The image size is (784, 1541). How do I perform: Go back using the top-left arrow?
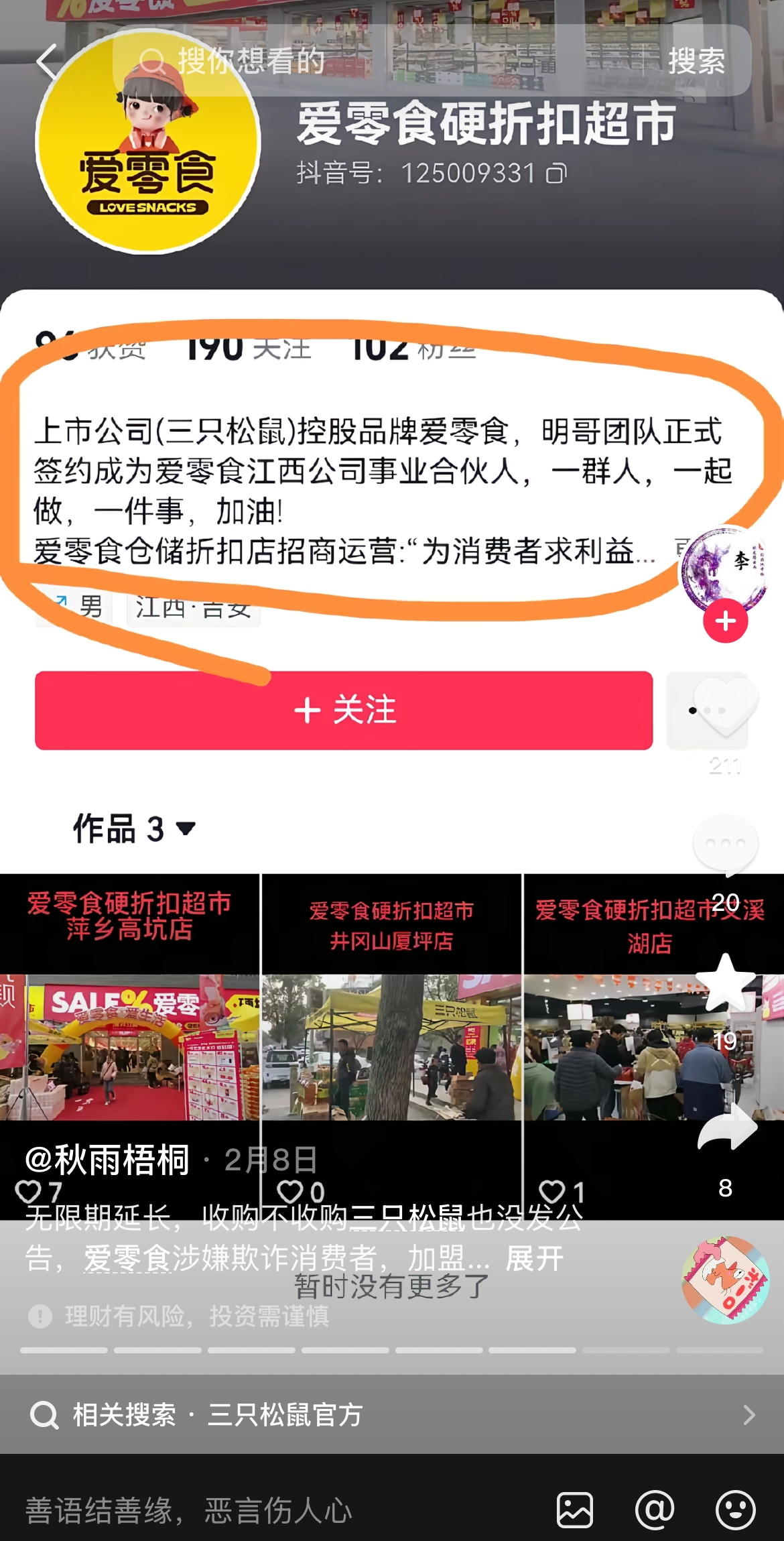coord(47,62)
